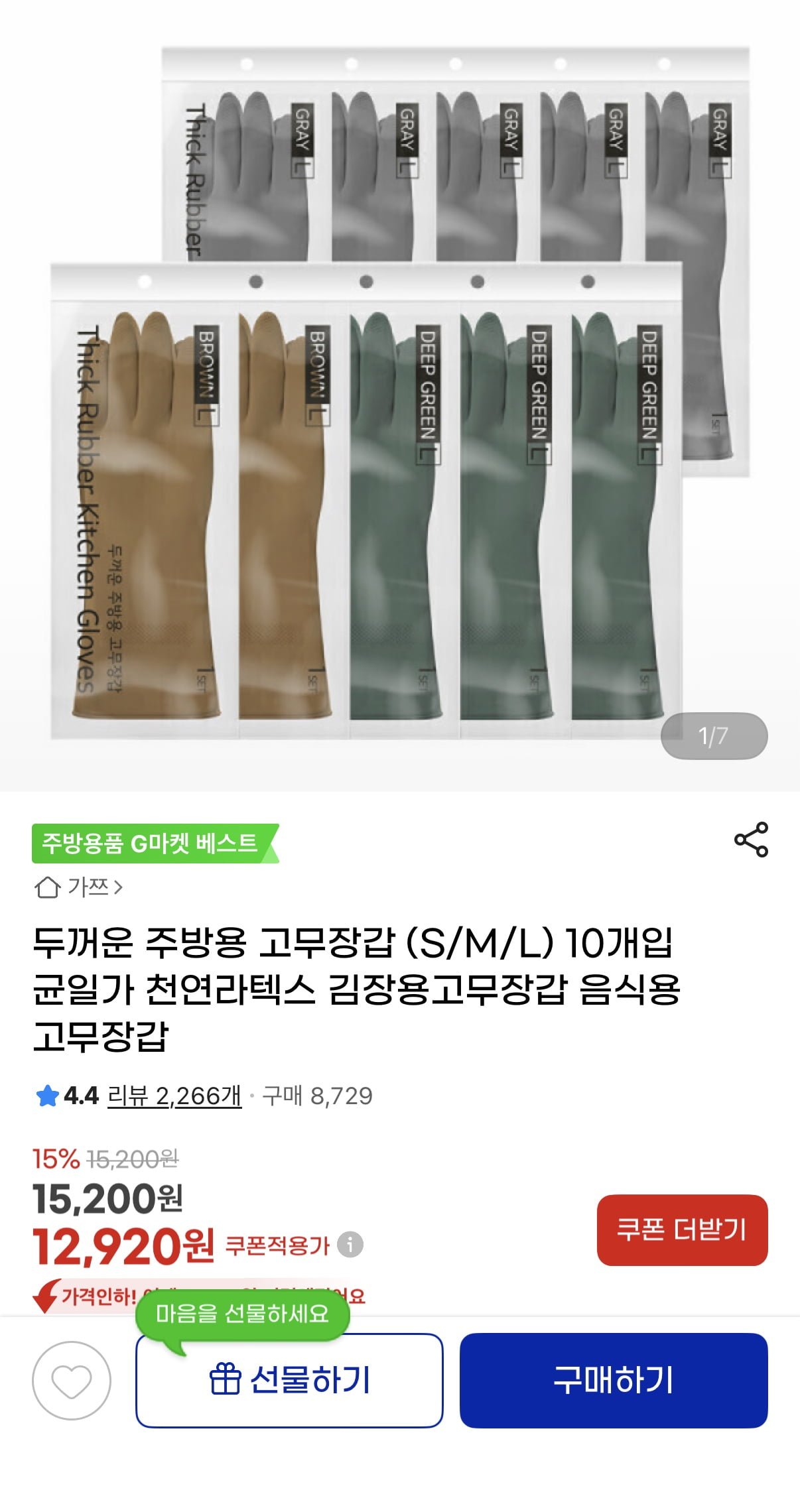Share this product
The image size is (800, 1512).
click(751, 840)
